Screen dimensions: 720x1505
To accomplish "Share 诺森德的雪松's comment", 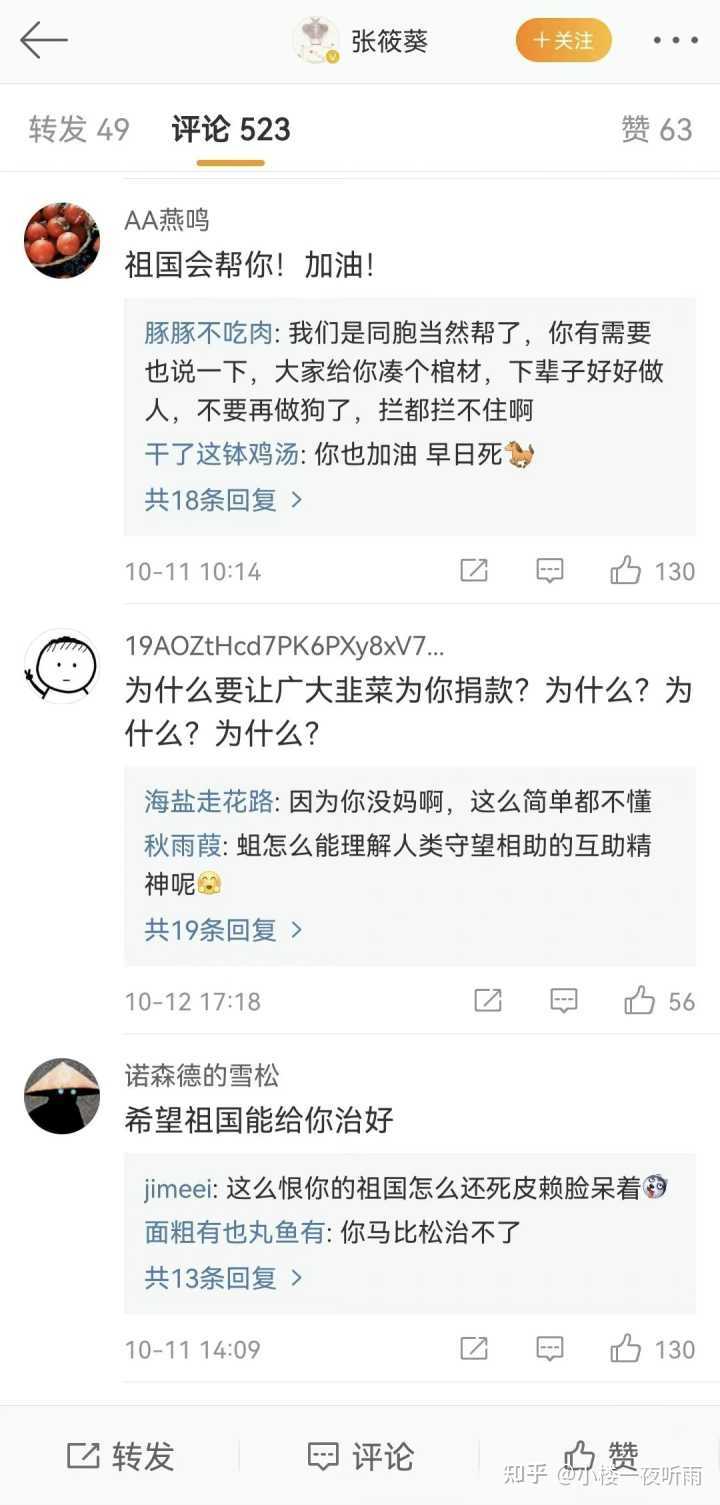I will pyautogui.click(x=473, y=1349).
